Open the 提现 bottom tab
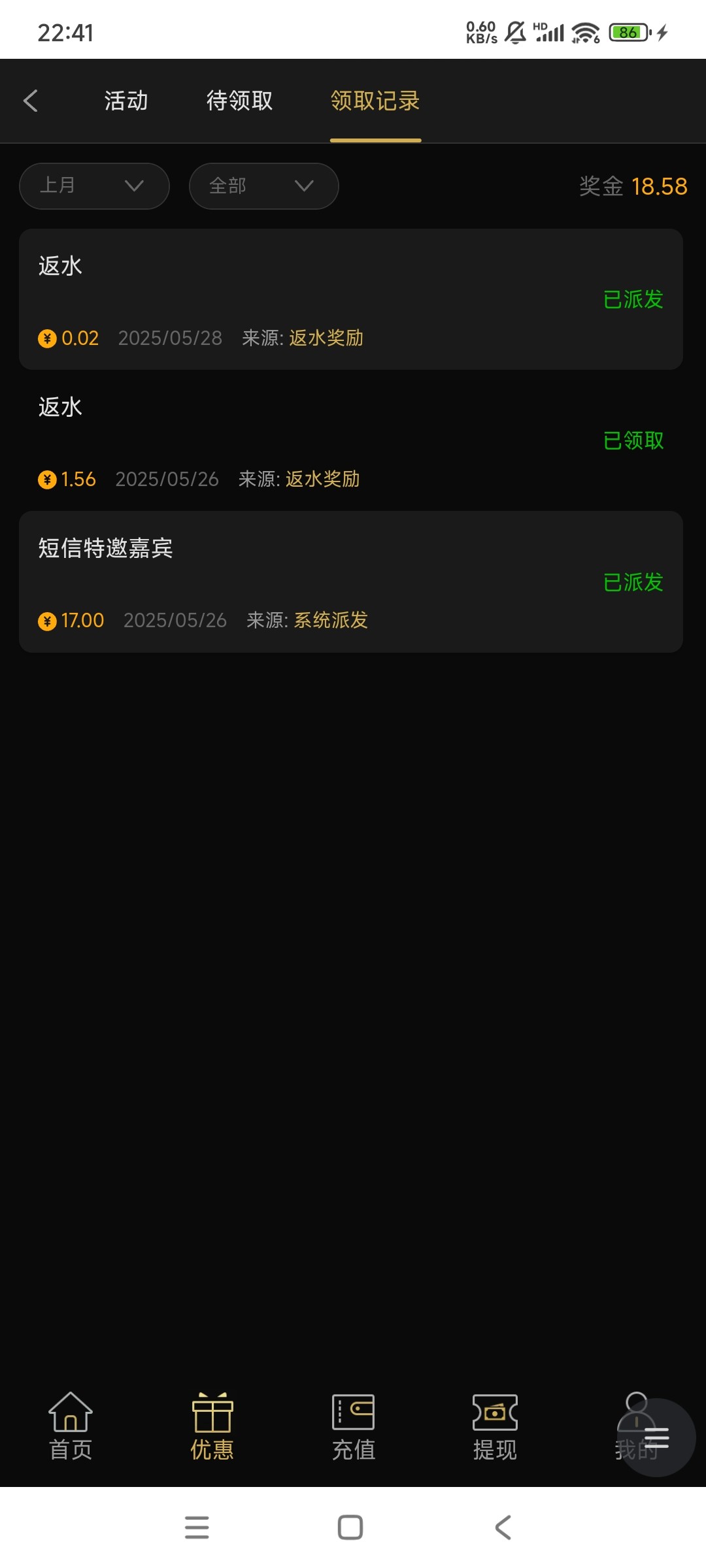This screenshot has height=1568, width=706. click(x=495, y=1426)
